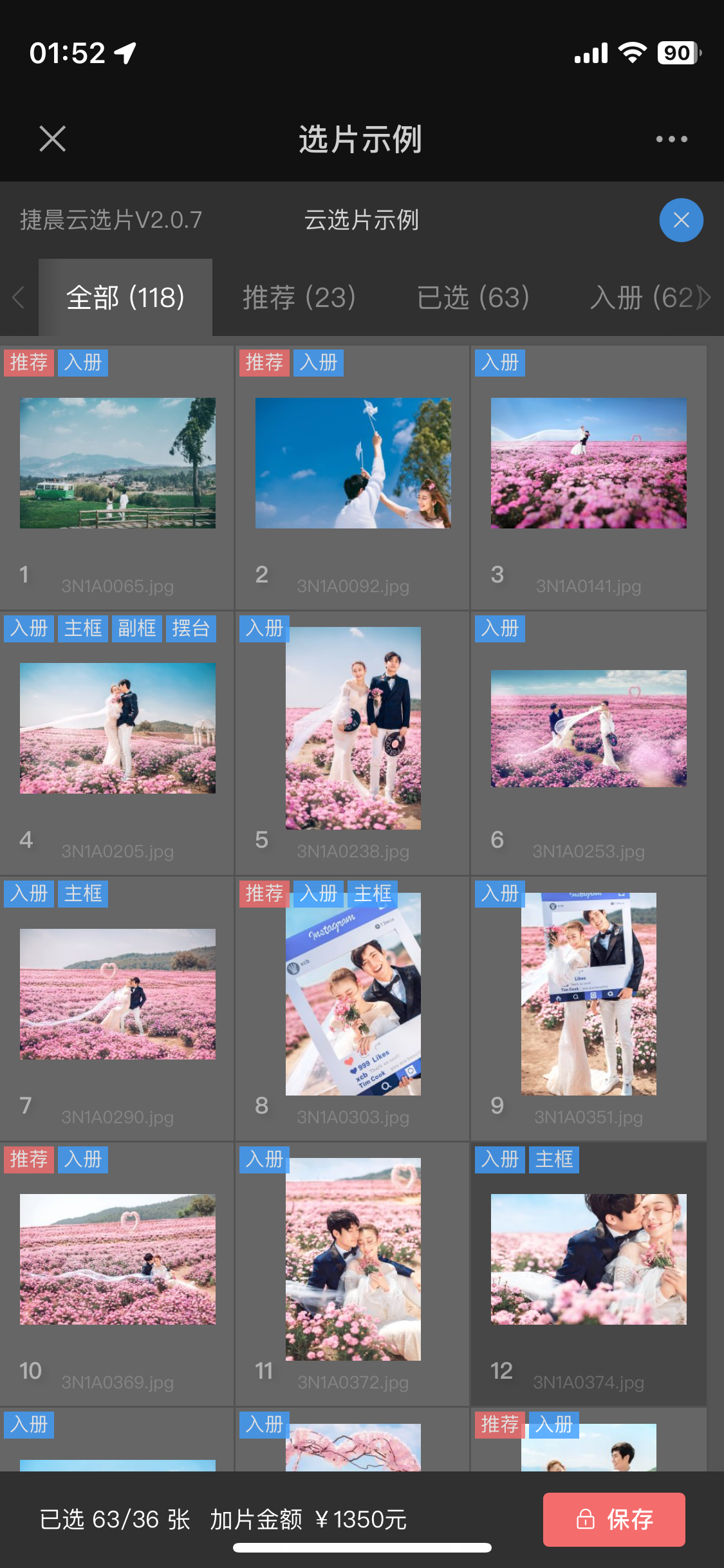Switch to the 全部 (118) tab
Viewport: 724px width, 1568px height.
click(125, 297)
